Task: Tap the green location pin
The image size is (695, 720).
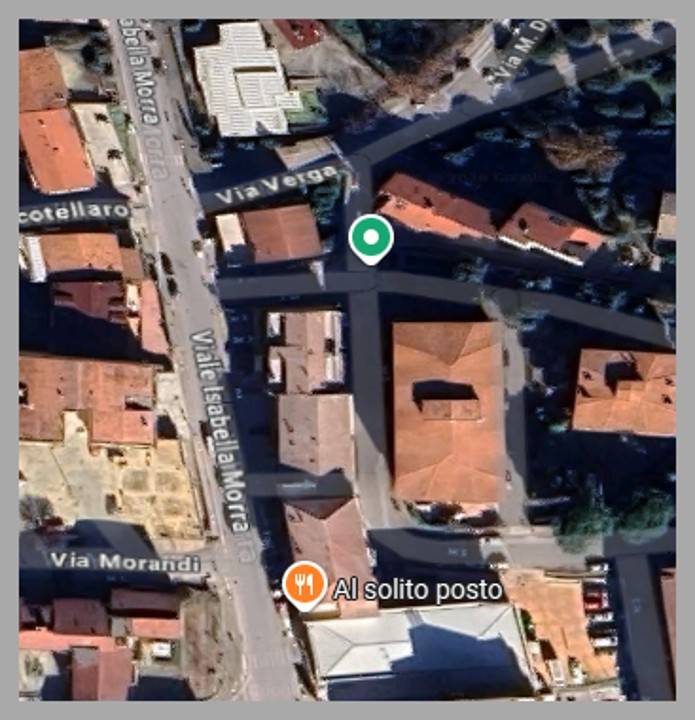Action: pyautogui.click(x=371, y=238)
